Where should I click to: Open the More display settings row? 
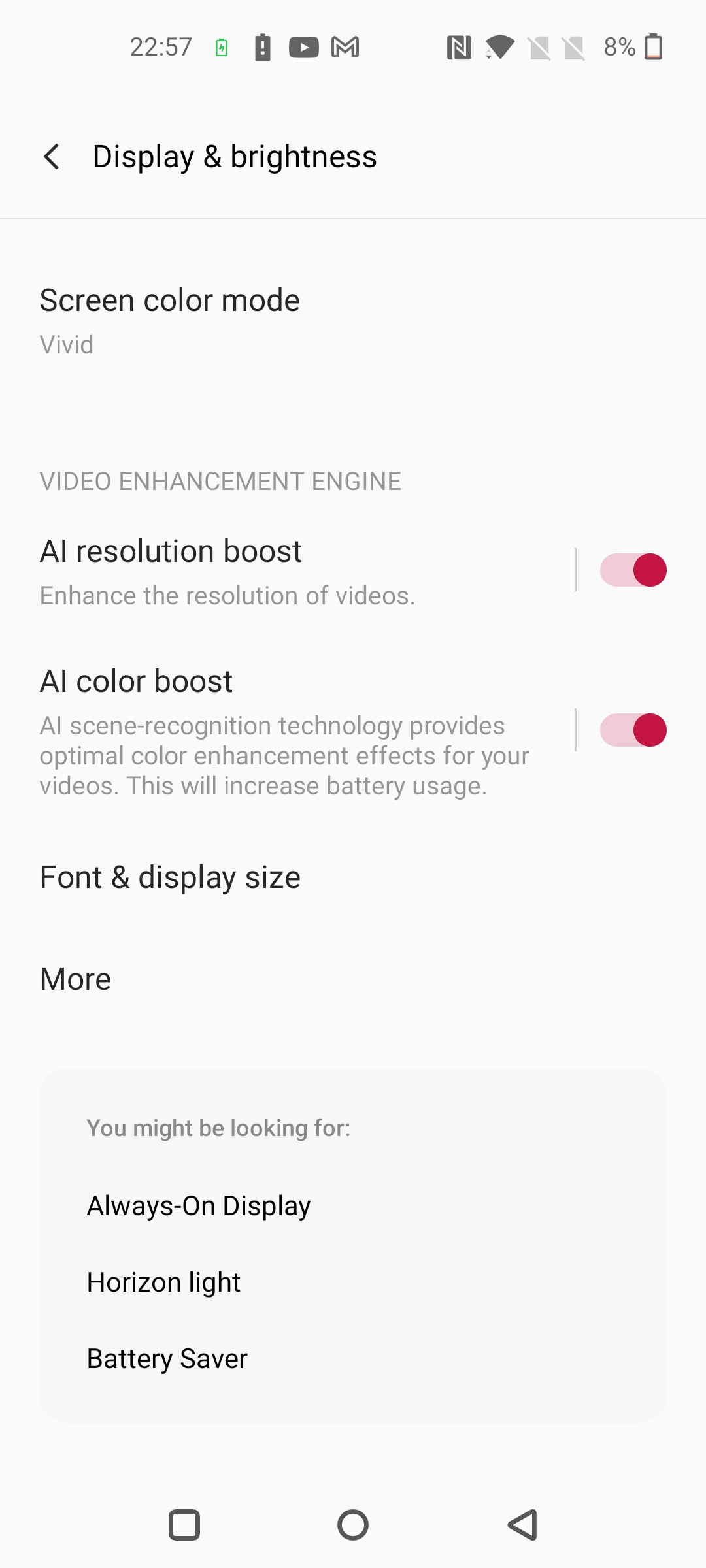click(353, 979)
